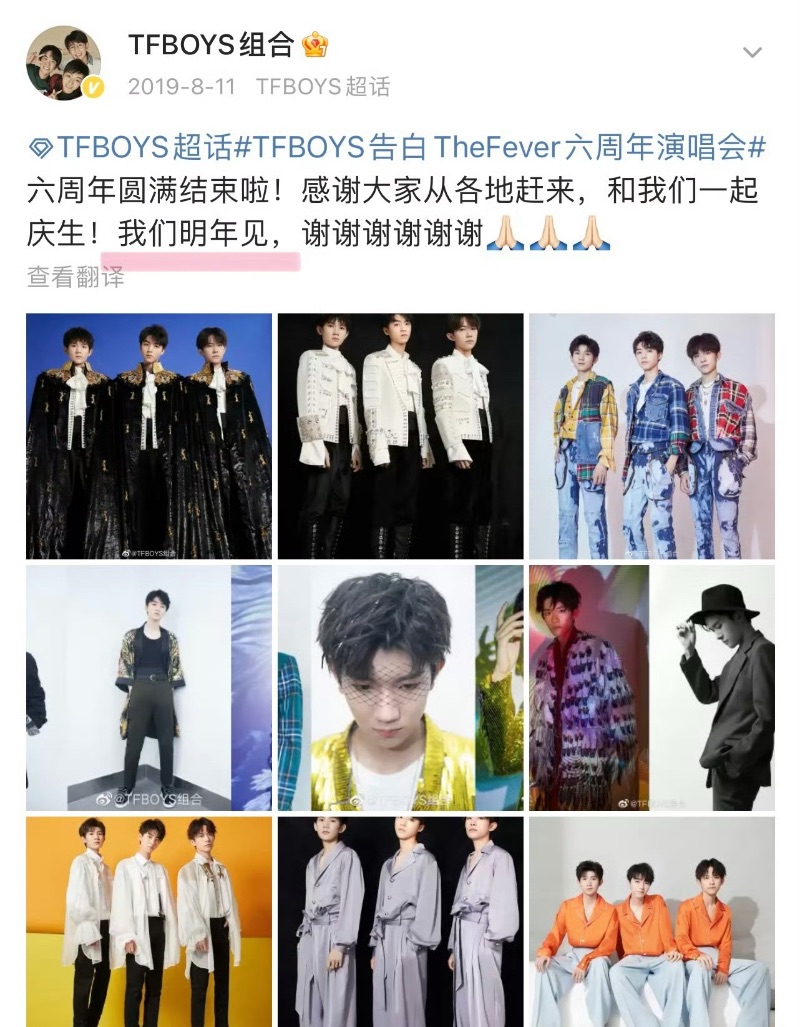Open the plaid patchwork denim outfits photo

[651, 436]
